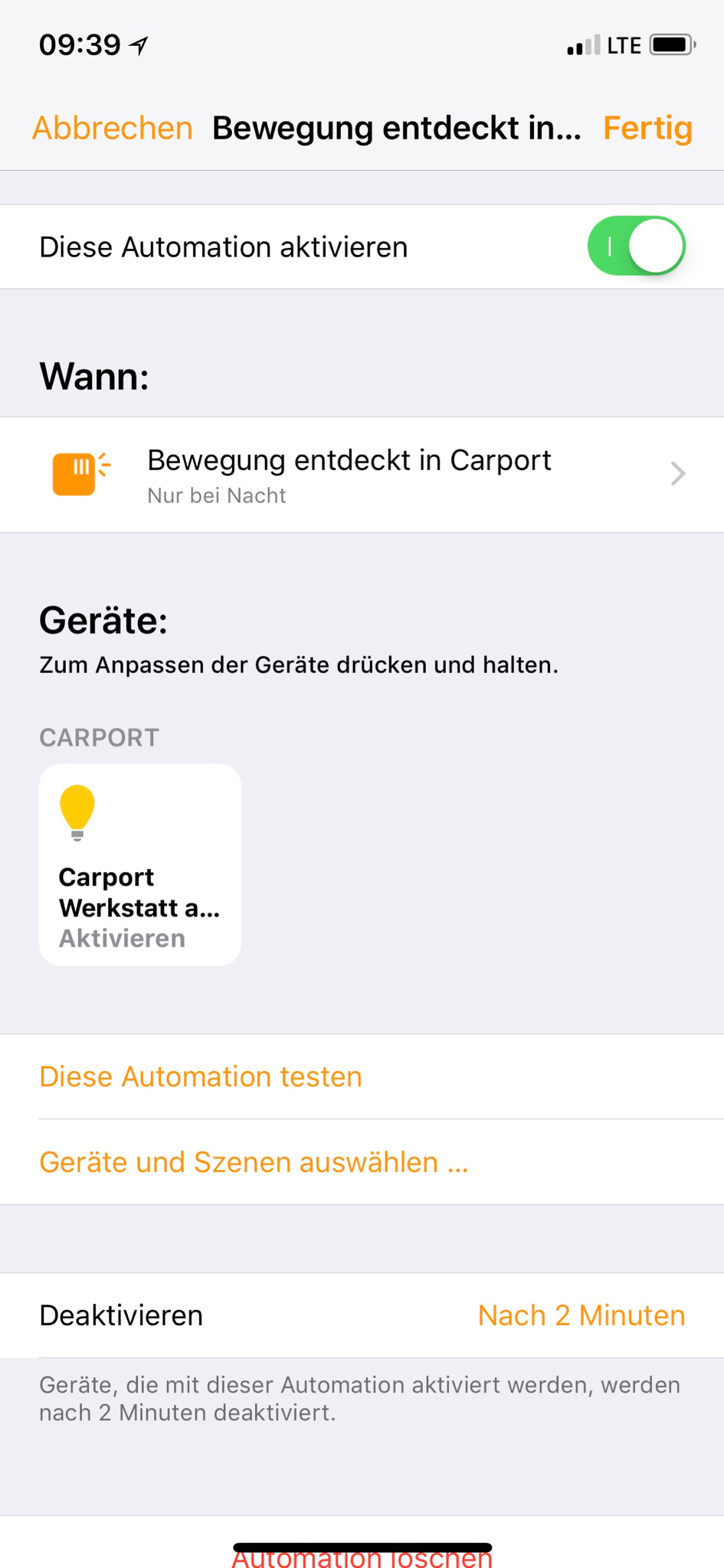Confirm changes with Fertig
The image size is (724, 1568).
coord(647,128)
